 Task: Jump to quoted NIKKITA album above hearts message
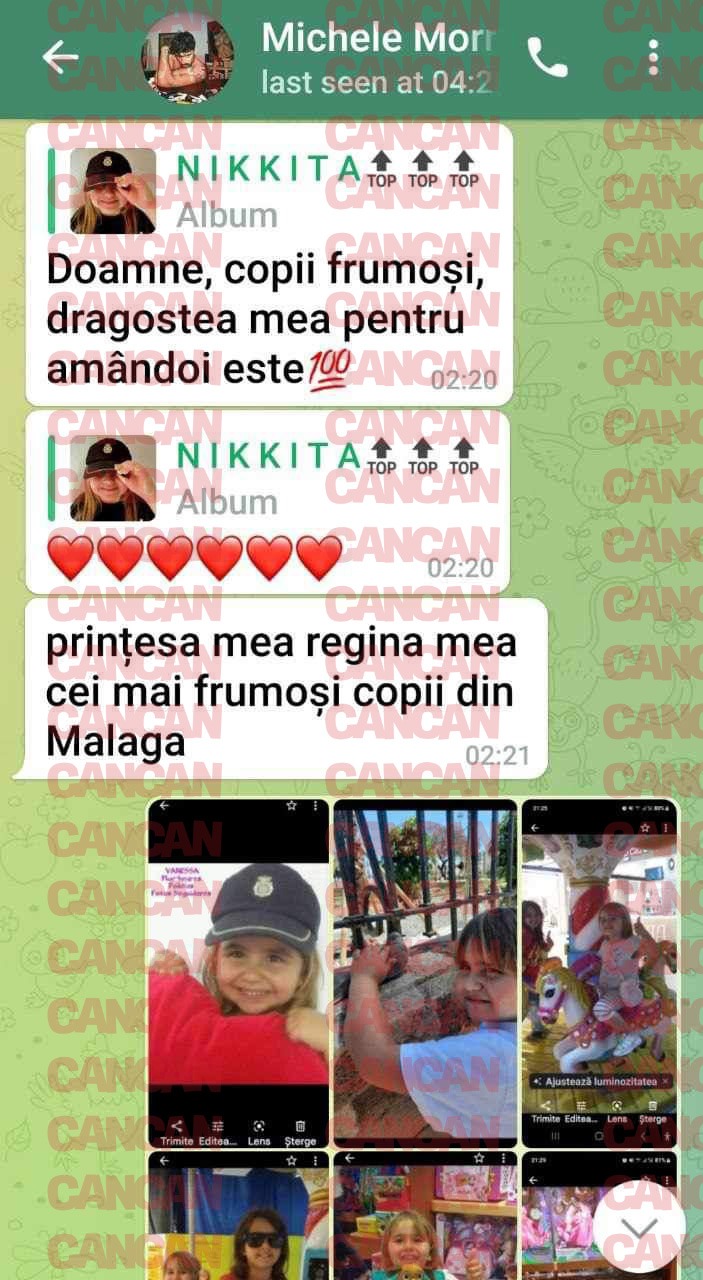(268, 477)
